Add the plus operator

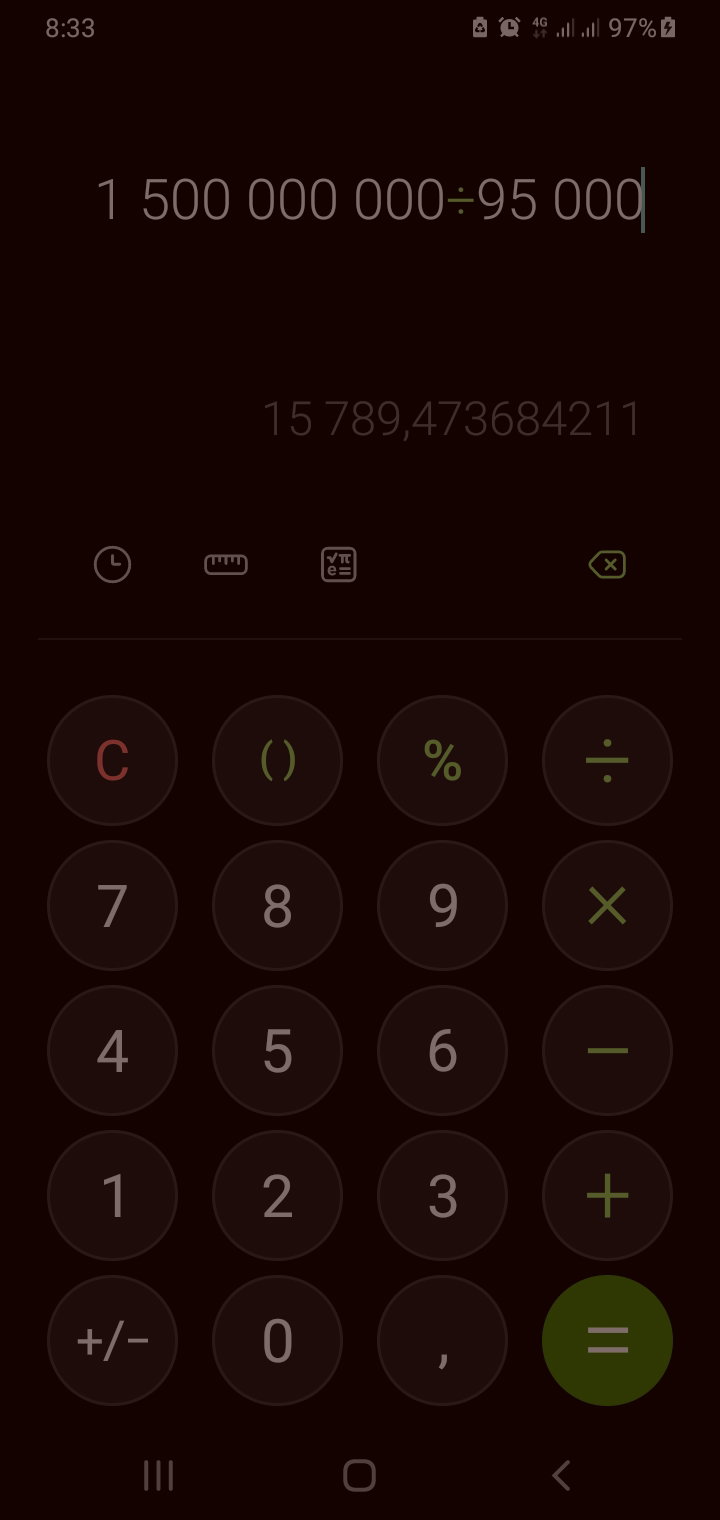[607, 1195]
